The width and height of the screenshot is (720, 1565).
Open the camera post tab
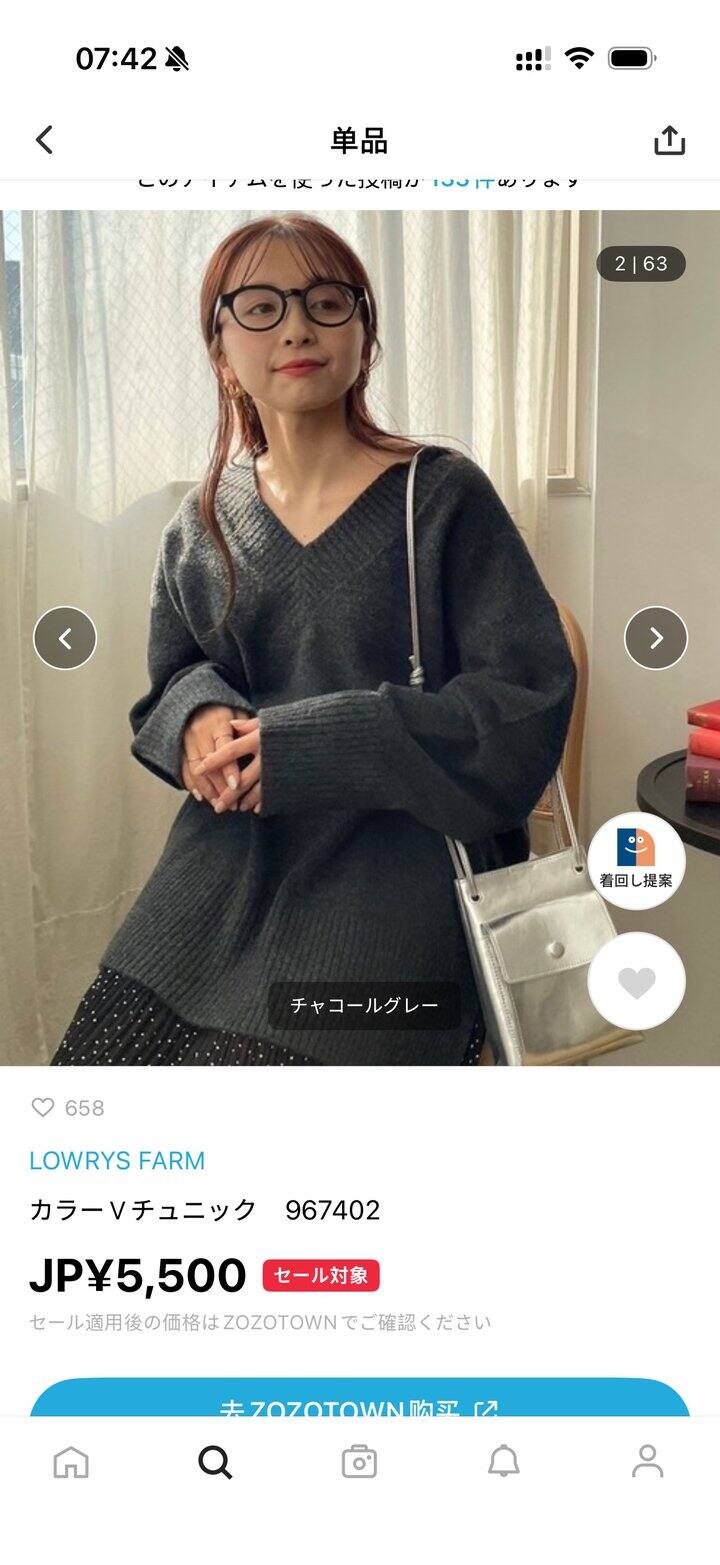point(359,1462)
